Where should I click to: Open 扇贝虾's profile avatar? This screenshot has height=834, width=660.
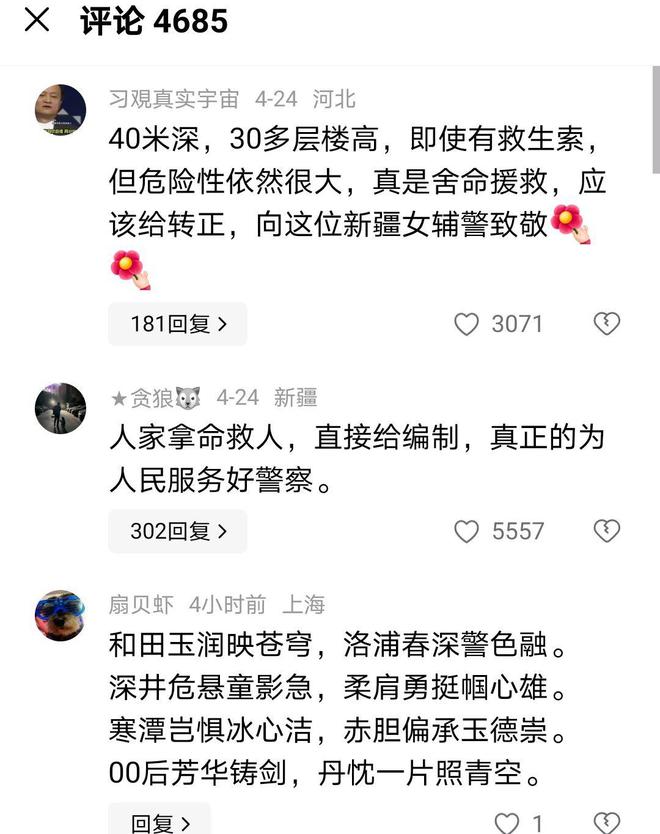point(60,615)
